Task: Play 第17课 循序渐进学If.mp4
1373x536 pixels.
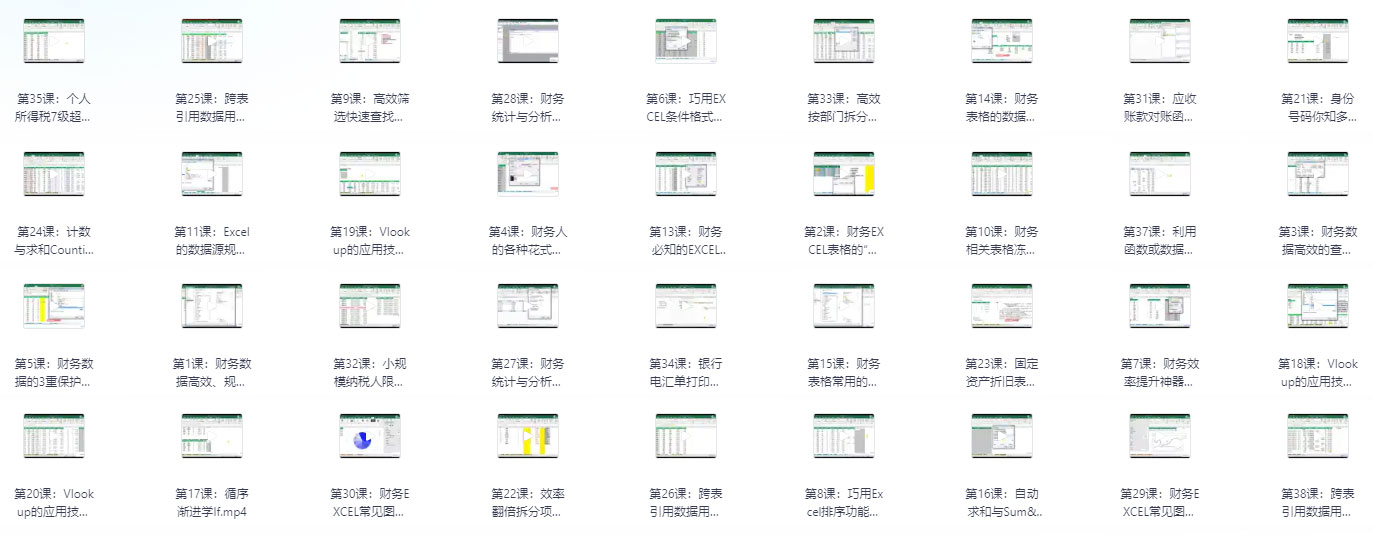Action: (212, 436)
